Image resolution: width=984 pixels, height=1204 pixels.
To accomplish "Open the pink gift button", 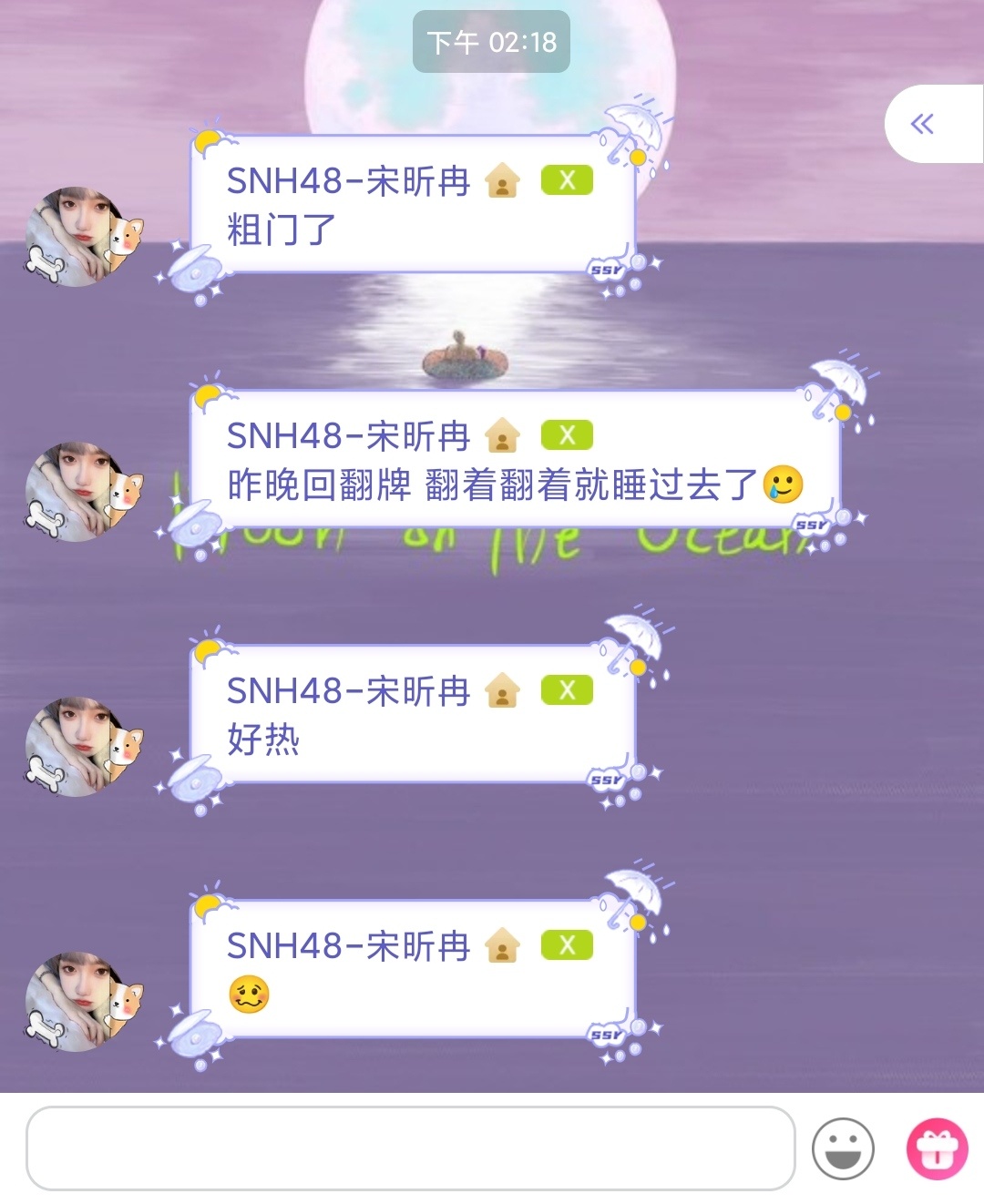I will point(937,1148).
